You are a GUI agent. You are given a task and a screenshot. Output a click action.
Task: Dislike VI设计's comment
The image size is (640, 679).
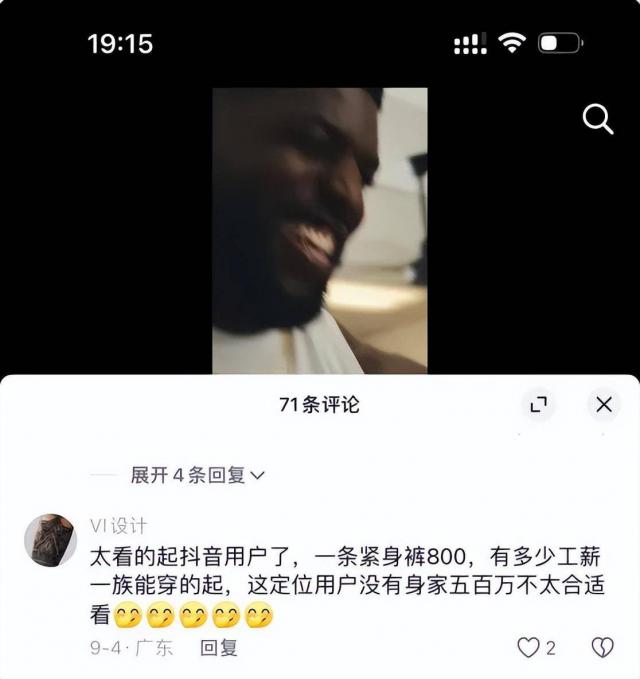pos(602,647)
